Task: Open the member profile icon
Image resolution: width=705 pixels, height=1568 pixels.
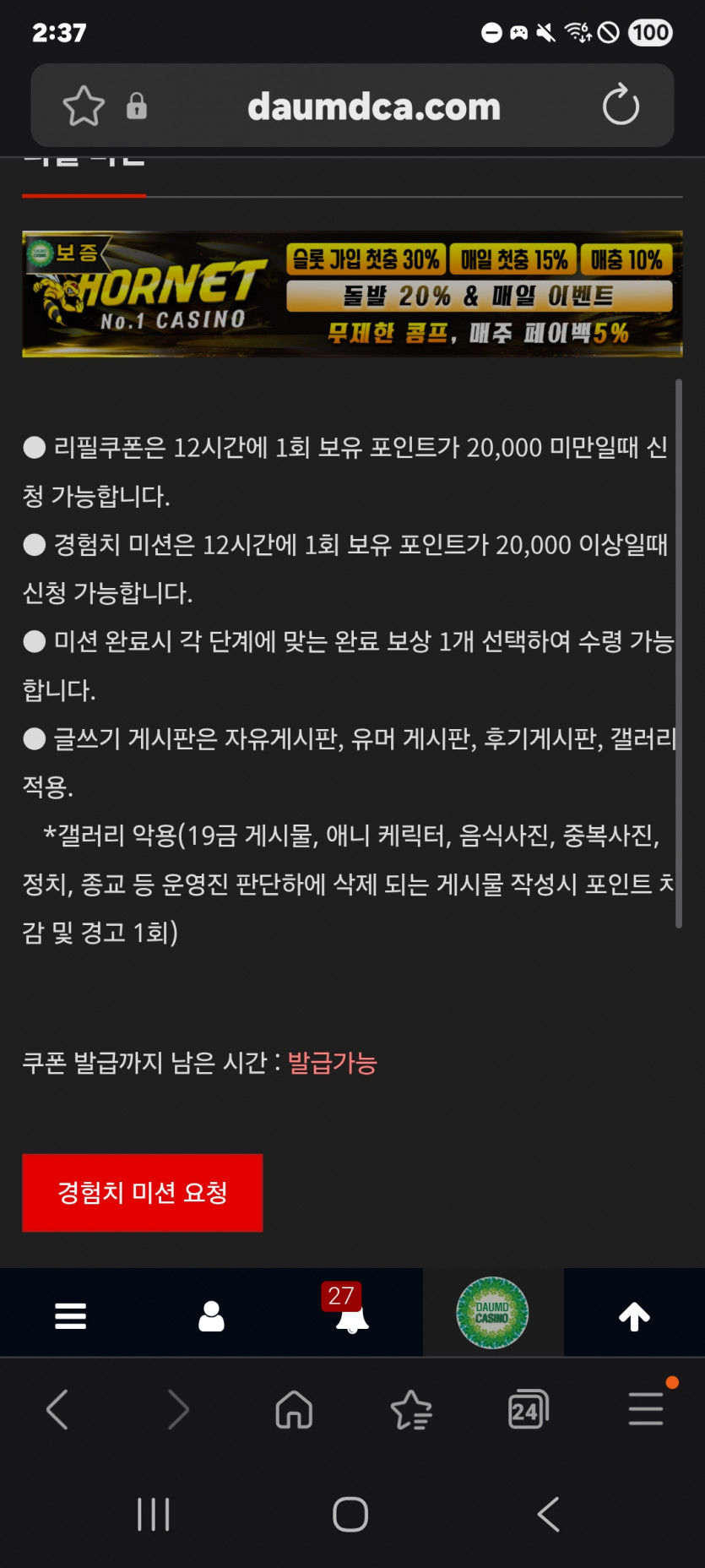Action: tap(210, 1312)
